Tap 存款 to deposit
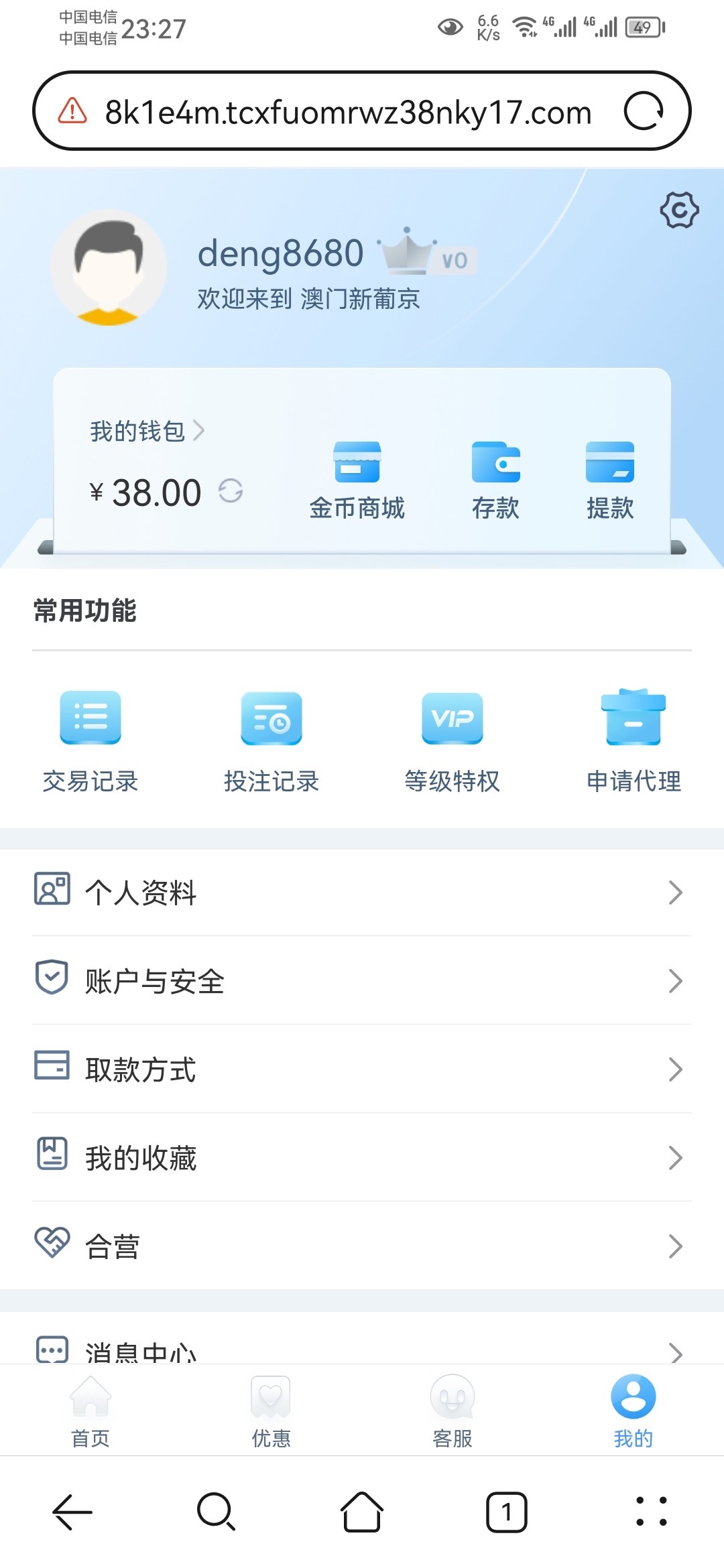The image size is (724, 1568). point(495,480)
